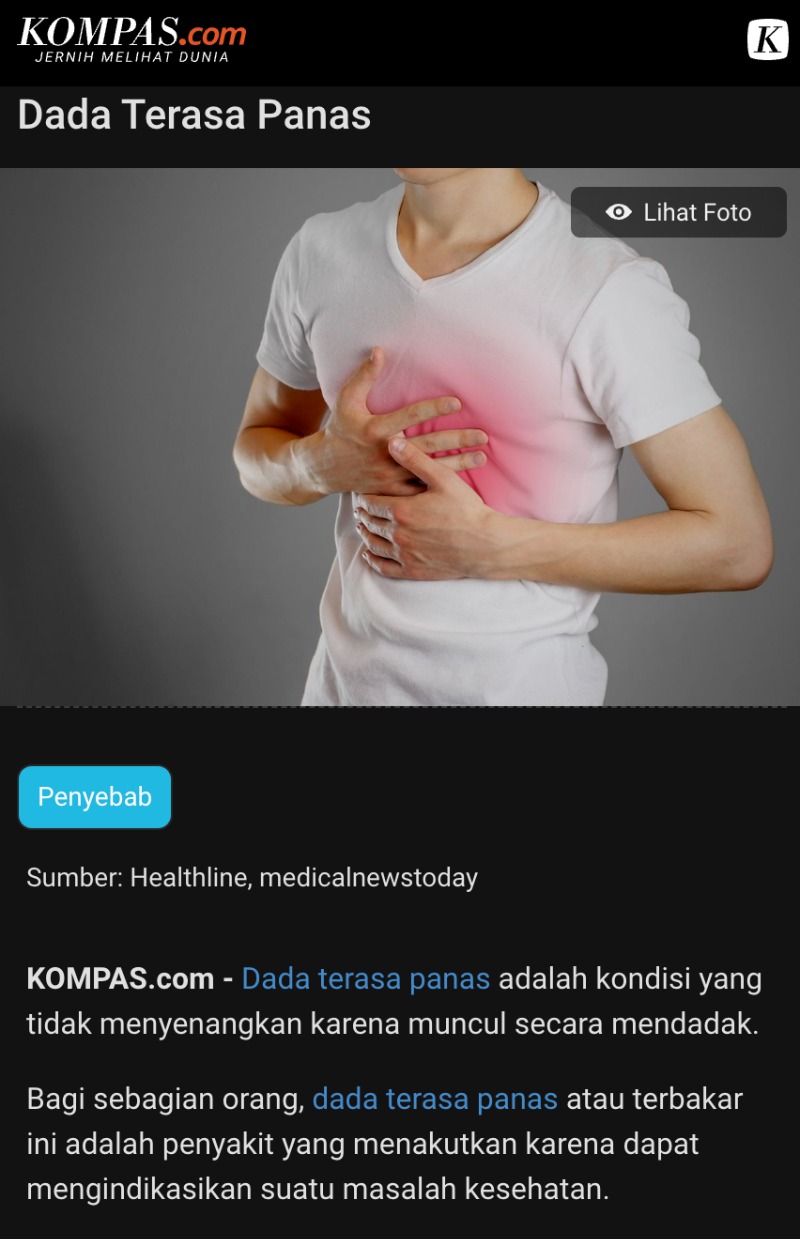Follow lowercase "dada terasa panas" link
The width and height of the screenshot is (800, 1239).
pos(434,1099)
